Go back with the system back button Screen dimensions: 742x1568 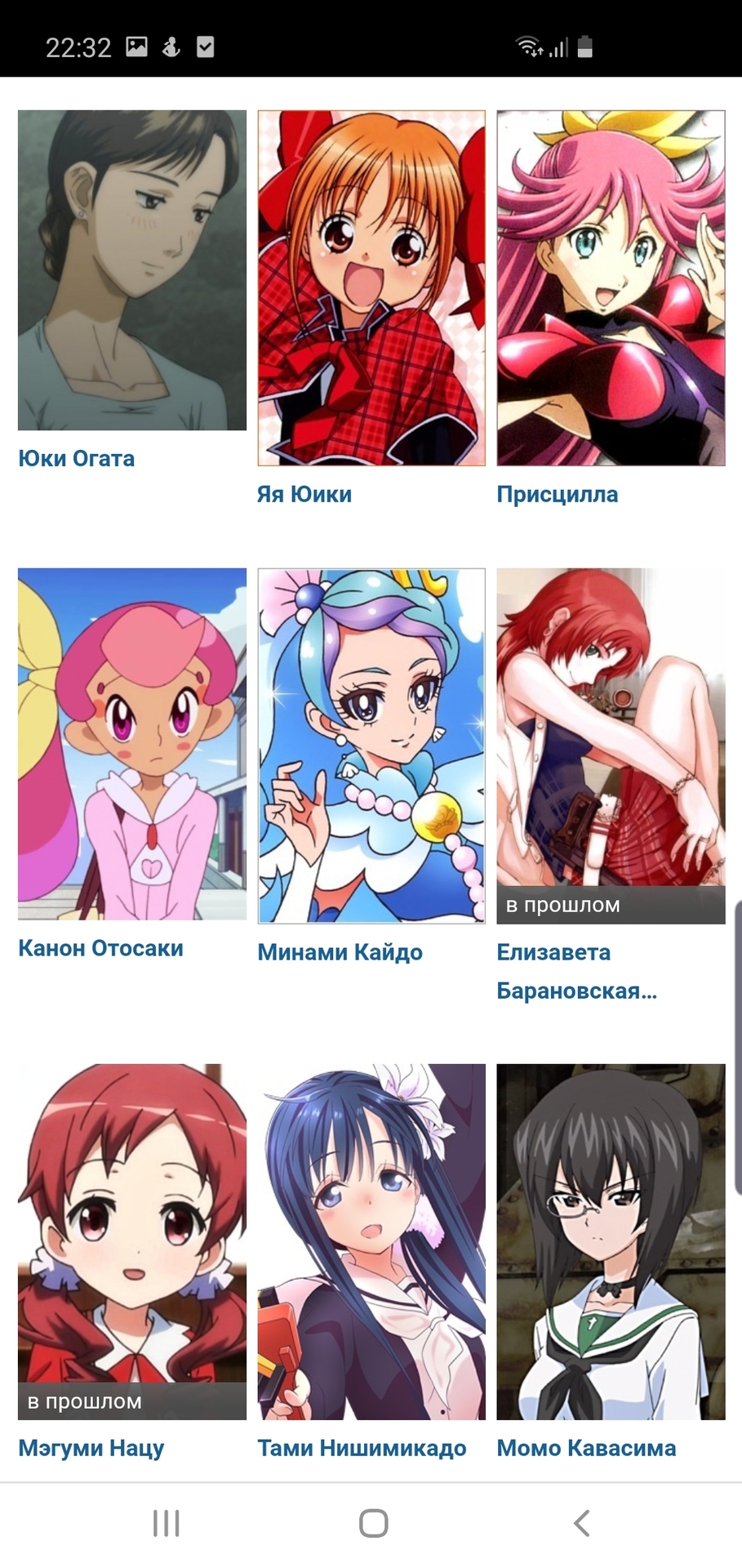pyautogui.click(x=581, y=1523)
